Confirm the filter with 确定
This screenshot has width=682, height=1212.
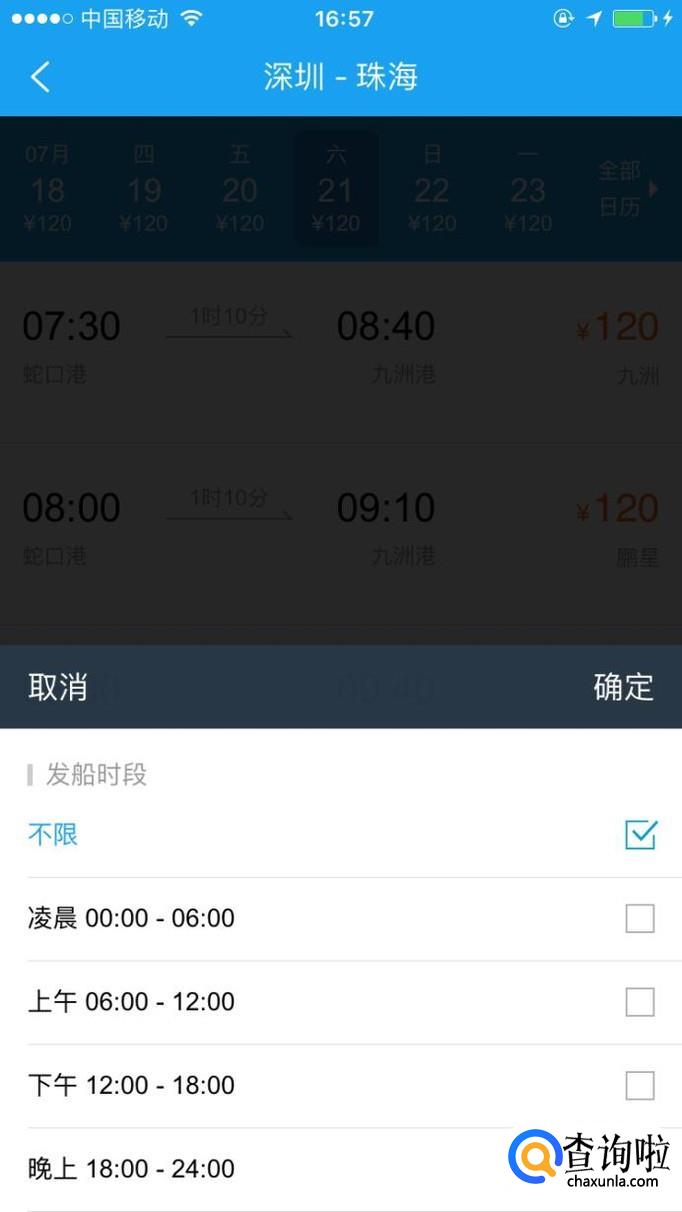623,687
